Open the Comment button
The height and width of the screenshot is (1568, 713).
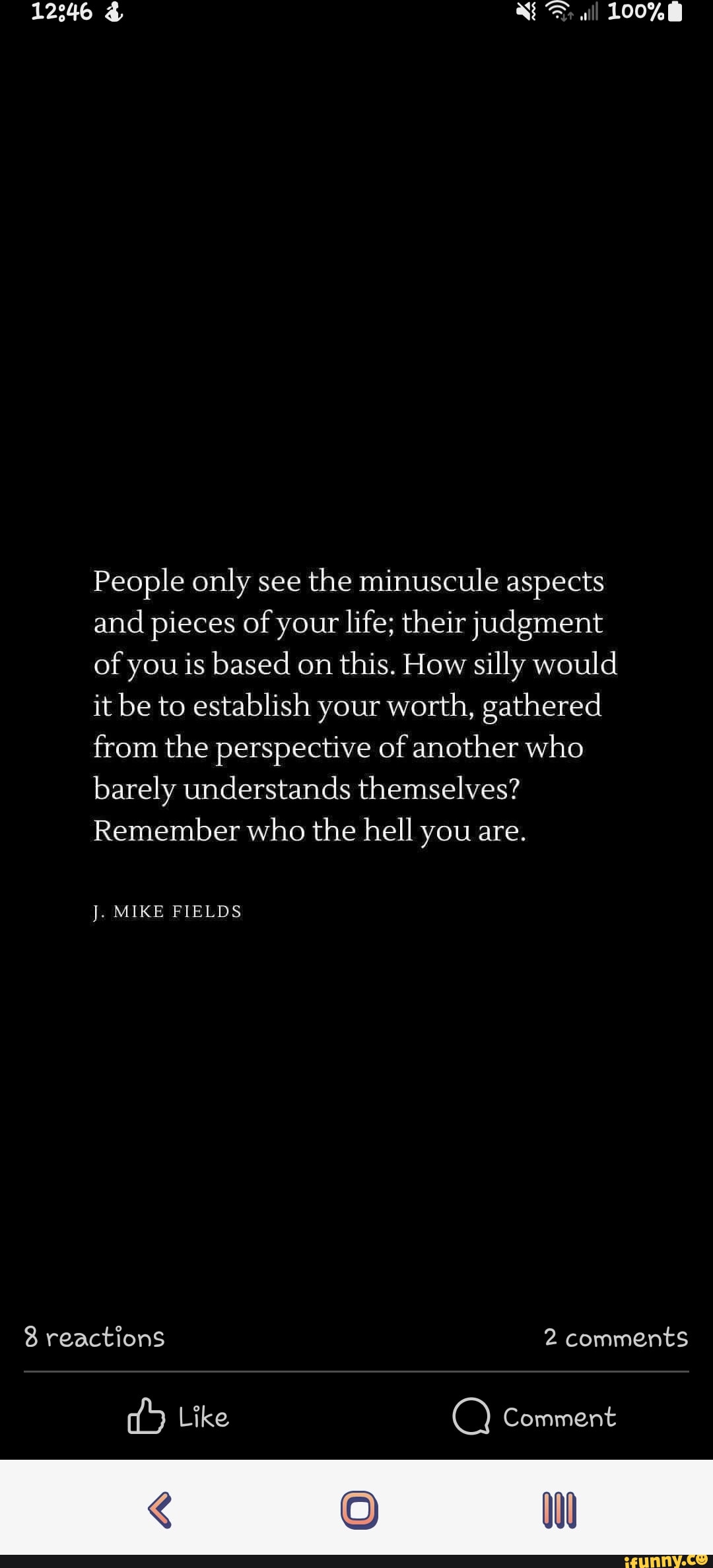click(534, 1417)
